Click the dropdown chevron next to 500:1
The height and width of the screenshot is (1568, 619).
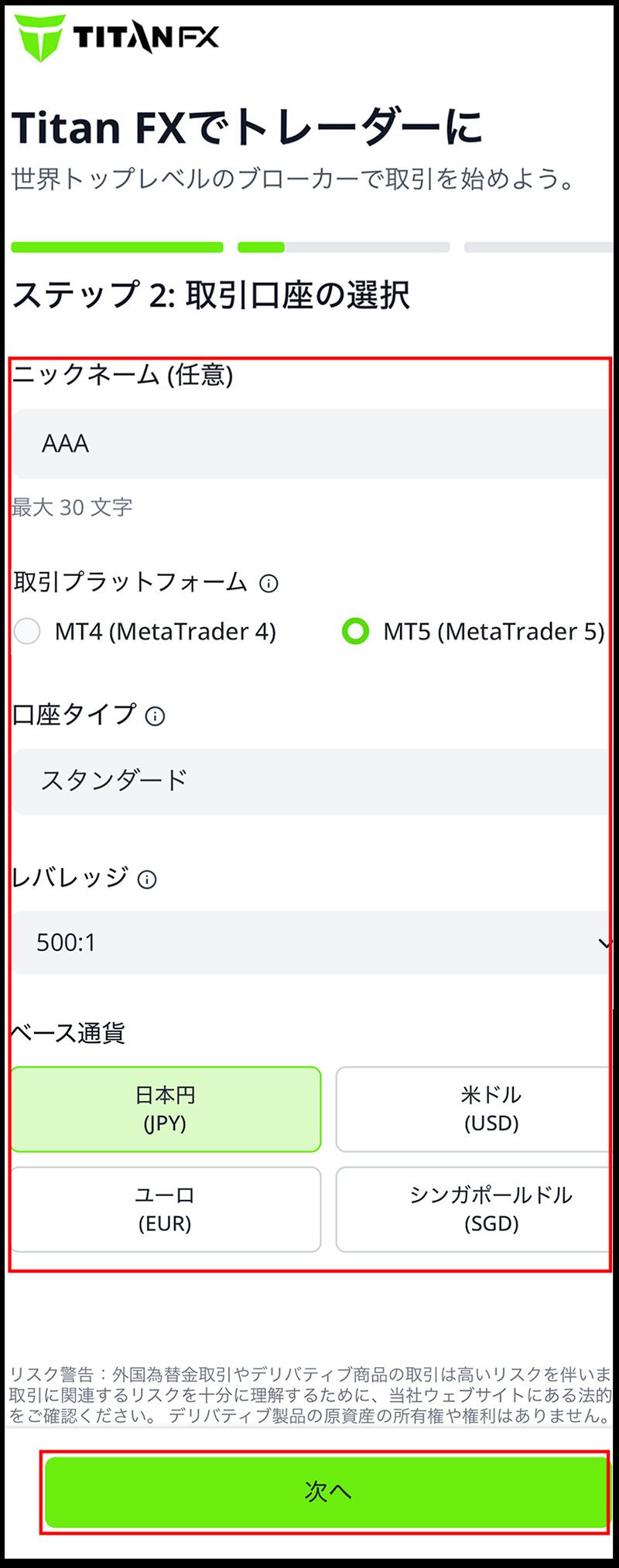[x=606, y=943]
